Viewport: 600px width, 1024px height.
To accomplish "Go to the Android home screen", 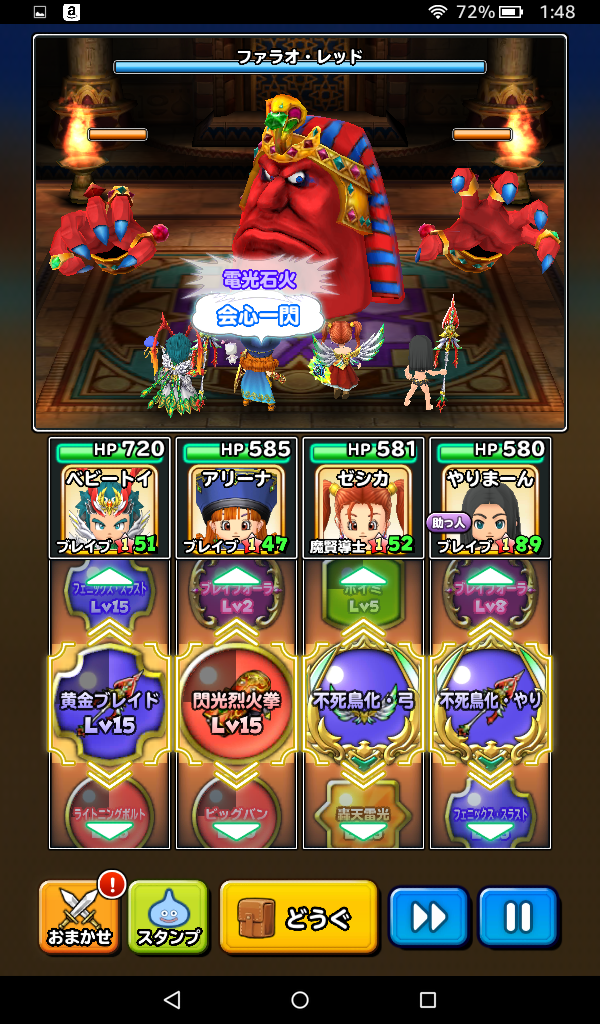I will [300, 1000].
